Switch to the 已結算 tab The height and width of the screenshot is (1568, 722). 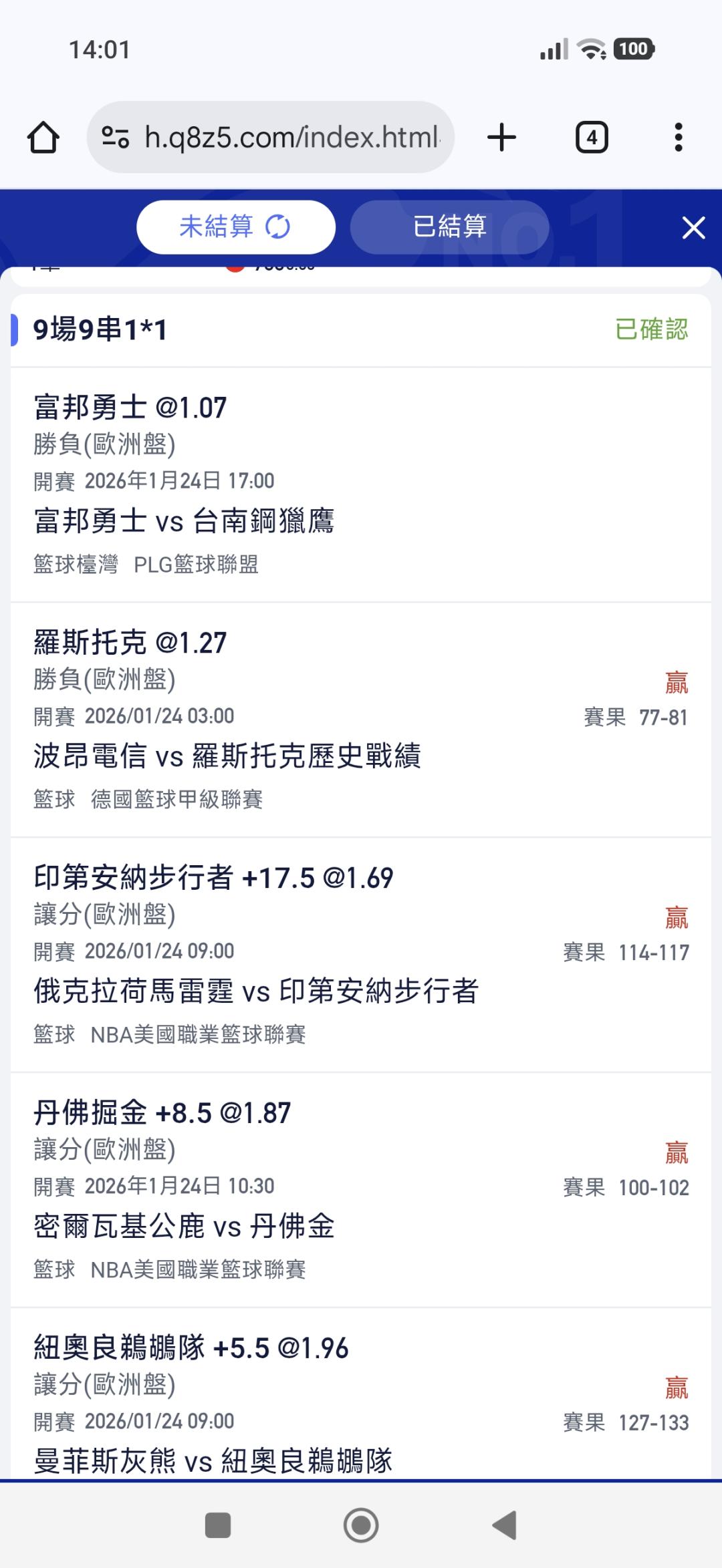click(x=449, y=227)
